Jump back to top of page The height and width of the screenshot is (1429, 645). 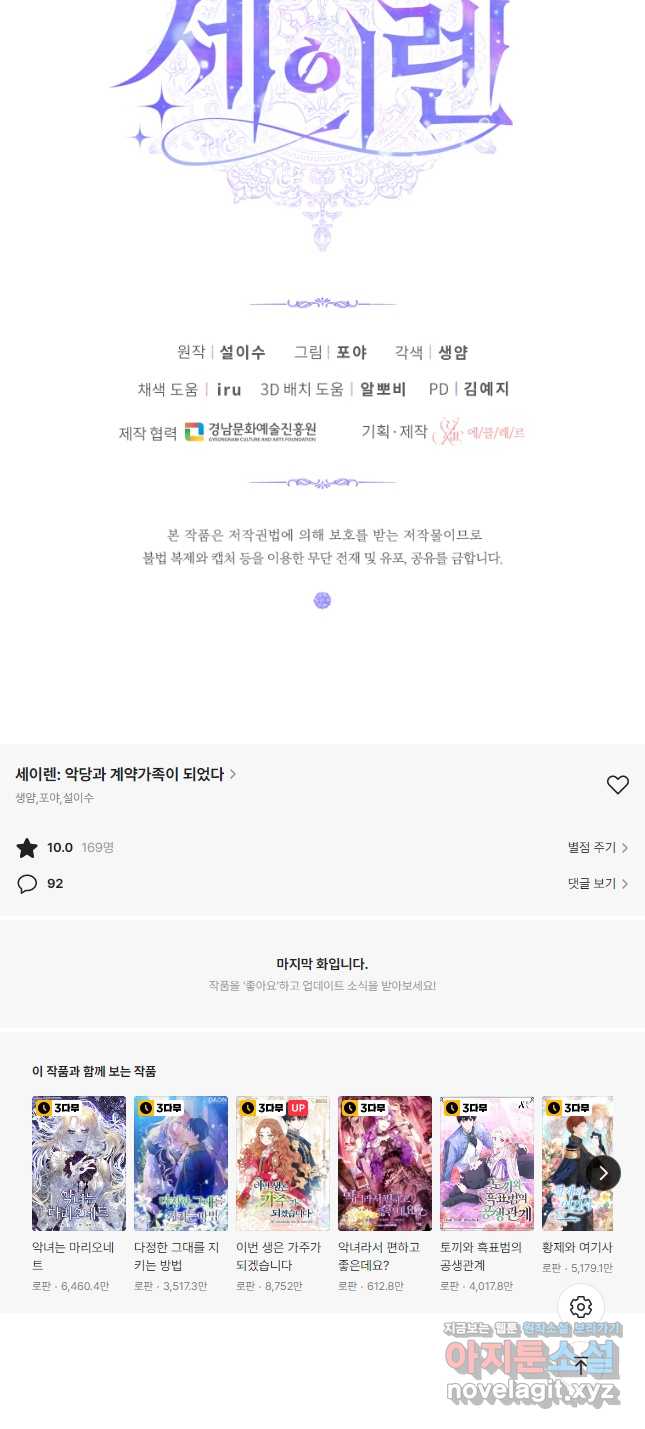point(581,1365)
